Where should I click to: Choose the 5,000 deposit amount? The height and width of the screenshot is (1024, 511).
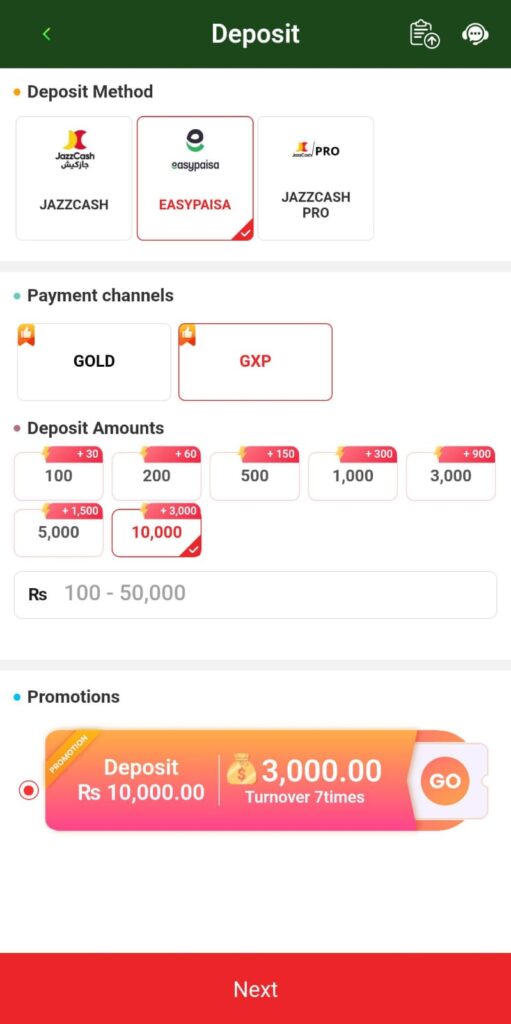tap(59, 530)
